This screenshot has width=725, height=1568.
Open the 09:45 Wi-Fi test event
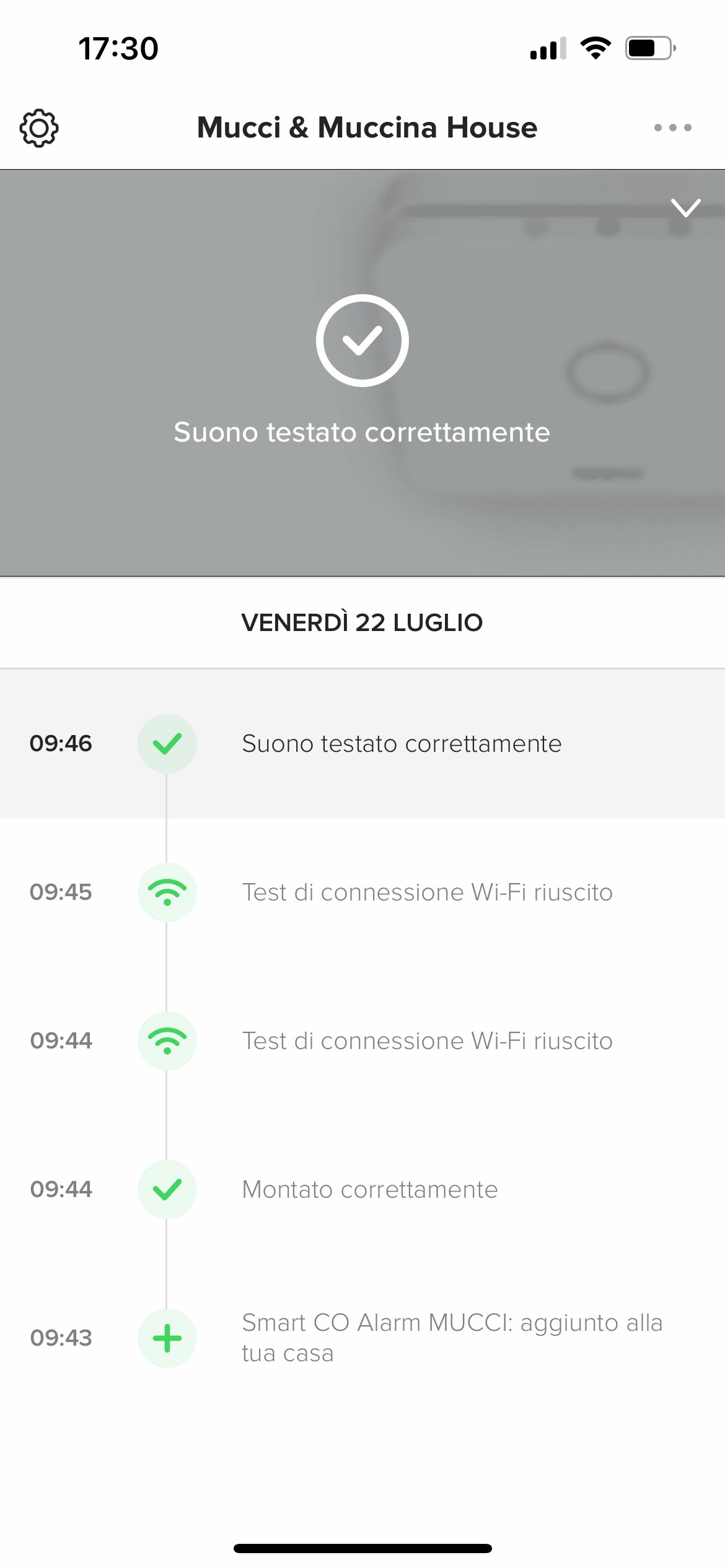click(362, 892)
